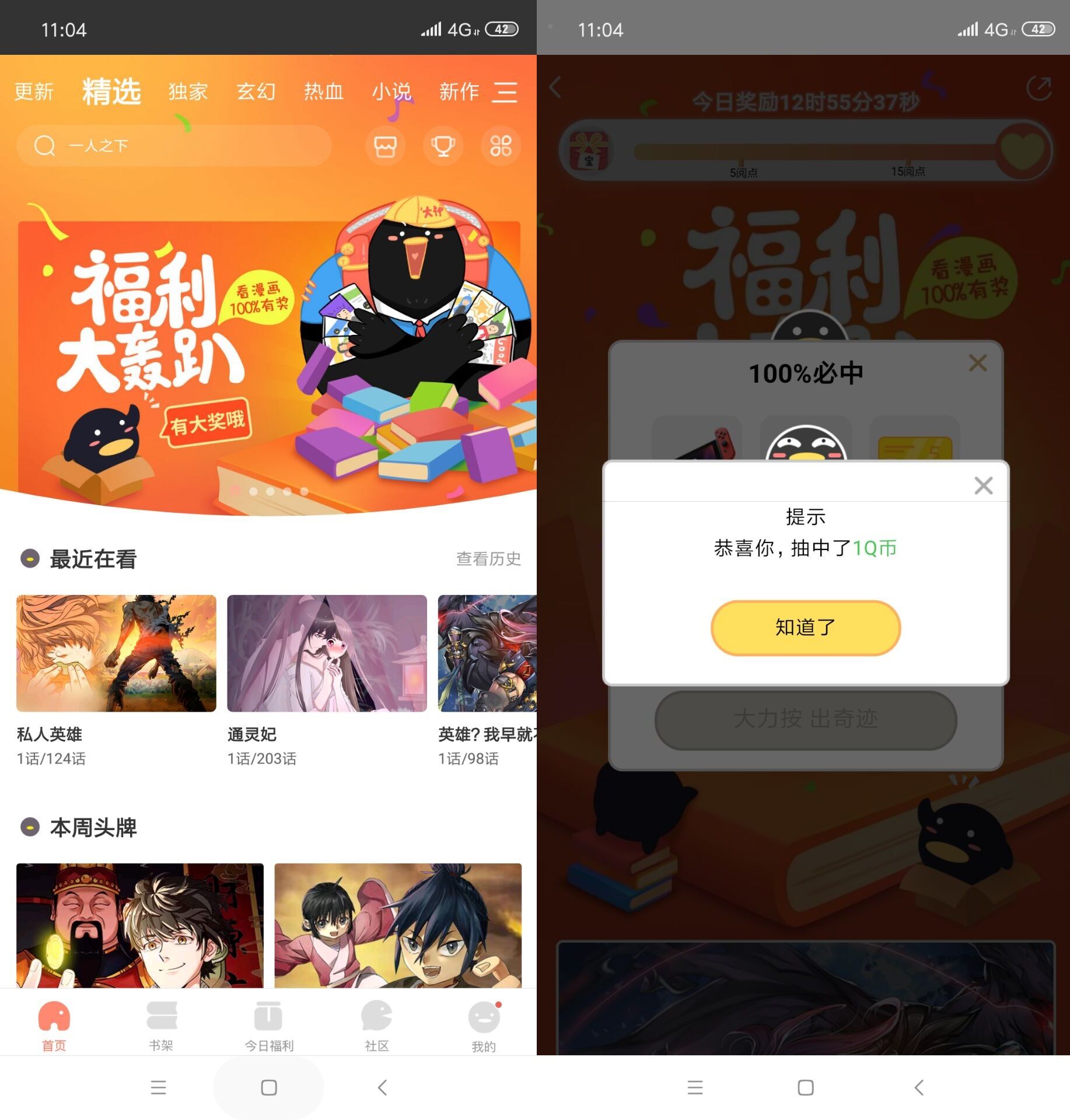
Task: Open the comic 通灵妃
Action: [x=327, y=653]
